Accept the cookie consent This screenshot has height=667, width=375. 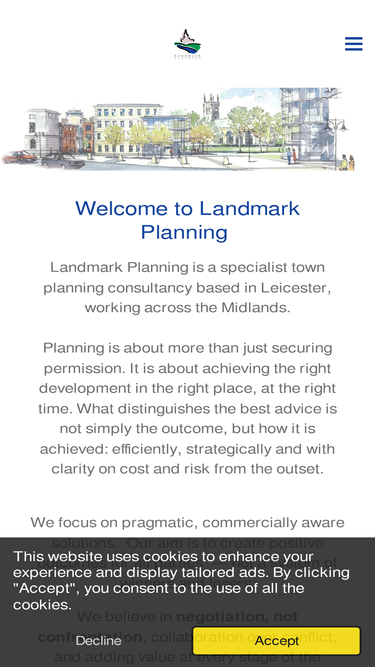click(276, 641)
